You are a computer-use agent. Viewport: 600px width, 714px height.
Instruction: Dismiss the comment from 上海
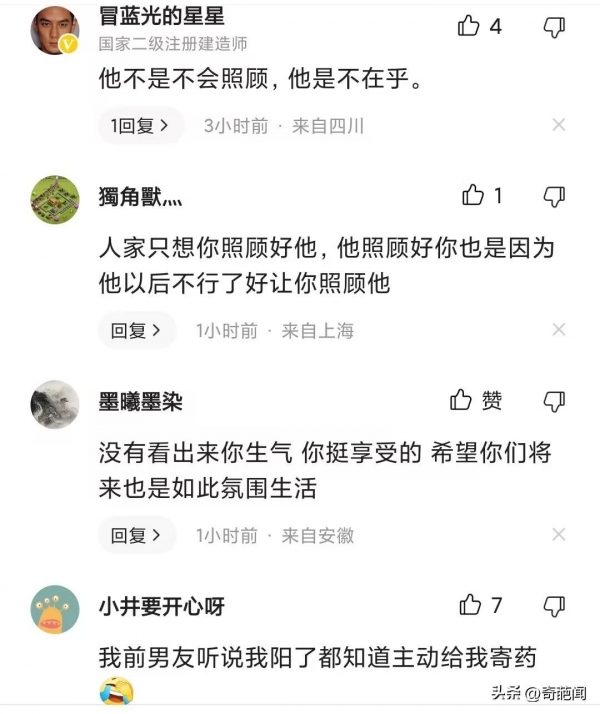point(559,330)
